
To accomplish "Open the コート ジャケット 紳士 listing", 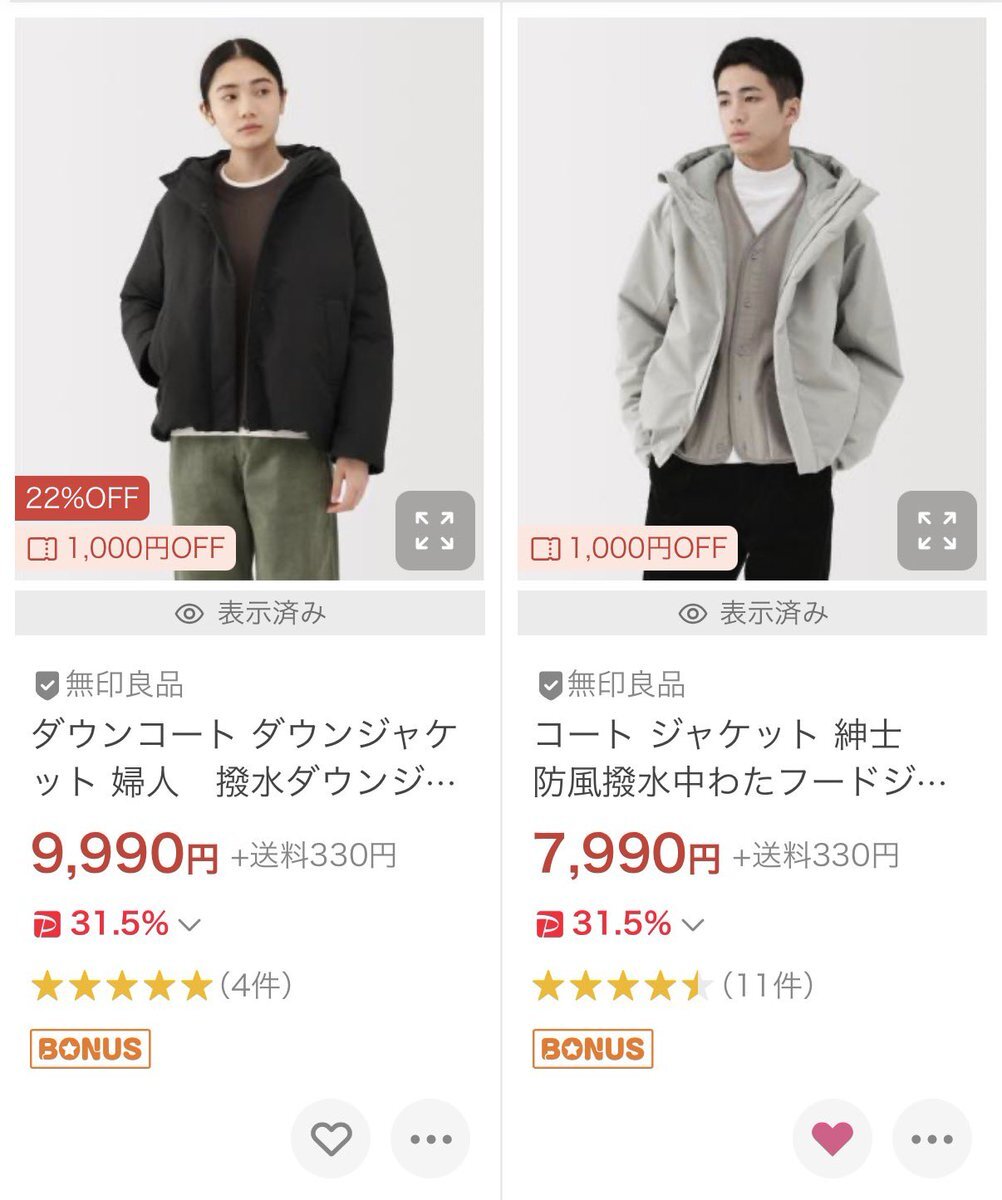I will (x=740, y=758).
